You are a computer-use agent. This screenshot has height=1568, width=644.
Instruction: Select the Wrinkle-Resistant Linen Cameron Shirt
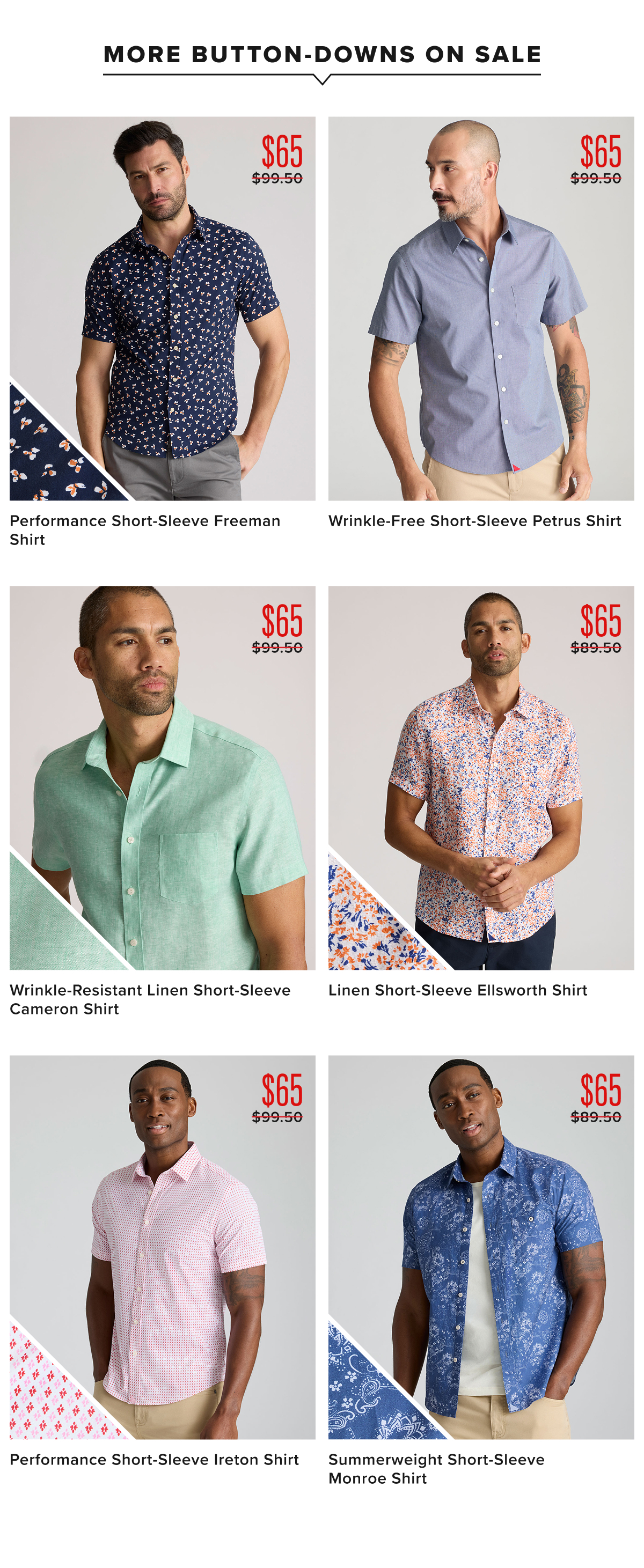click(x=162, y=777)
